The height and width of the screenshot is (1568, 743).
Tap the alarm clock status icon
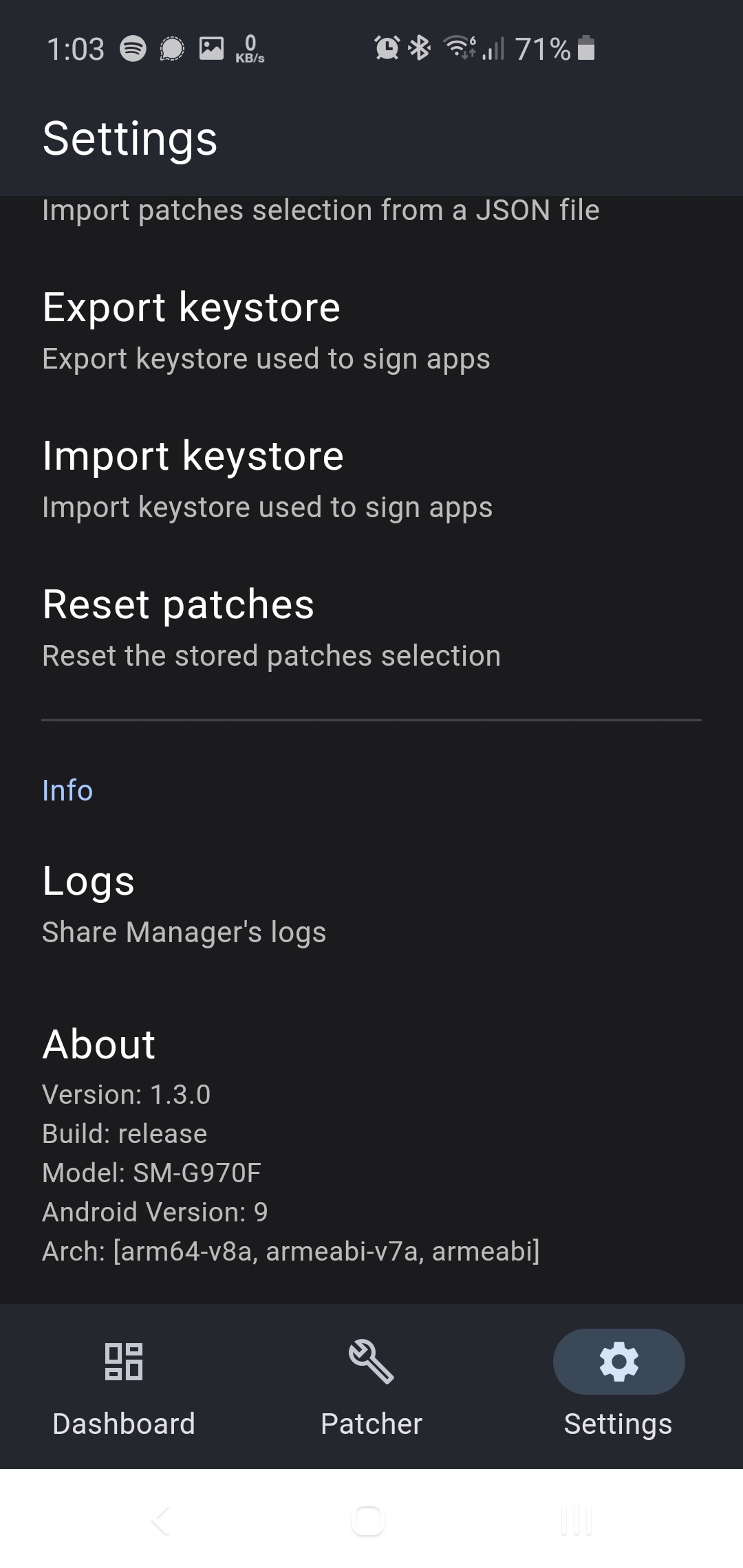tap(387, 47)
